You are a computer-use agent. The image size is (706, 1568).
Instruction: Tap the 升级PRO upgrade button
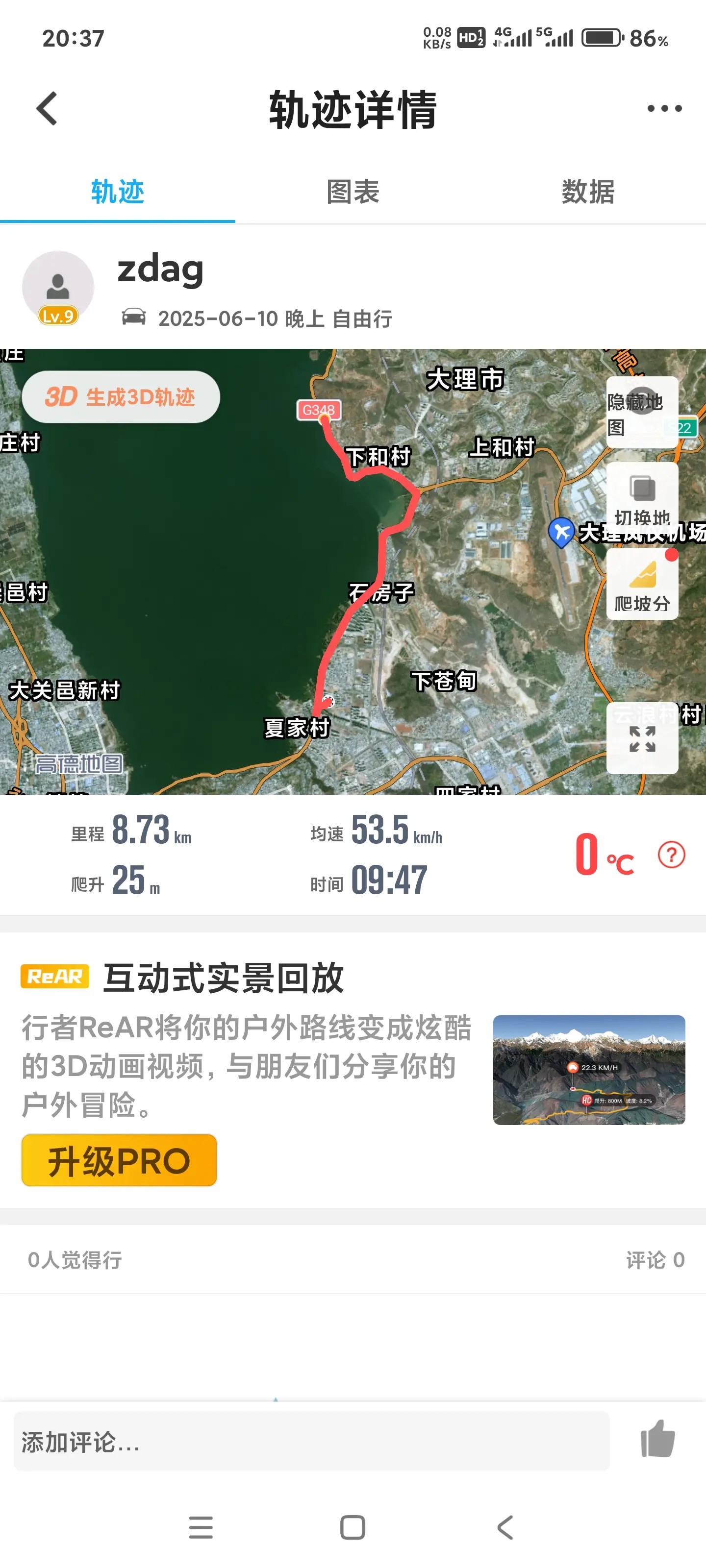click(x=120, y=1160)
